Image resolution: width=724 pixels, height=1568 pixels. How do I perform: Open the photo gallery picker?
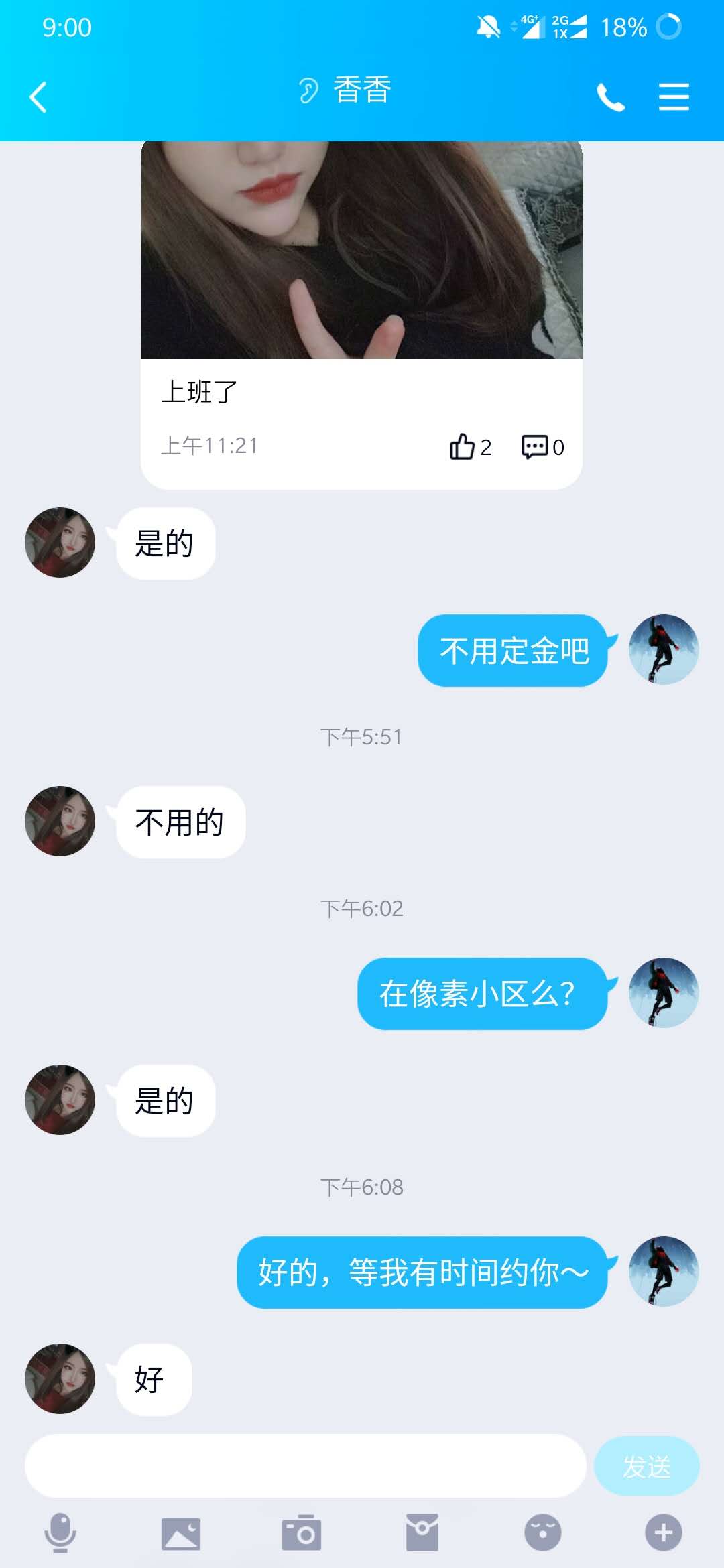(181, 1532)
